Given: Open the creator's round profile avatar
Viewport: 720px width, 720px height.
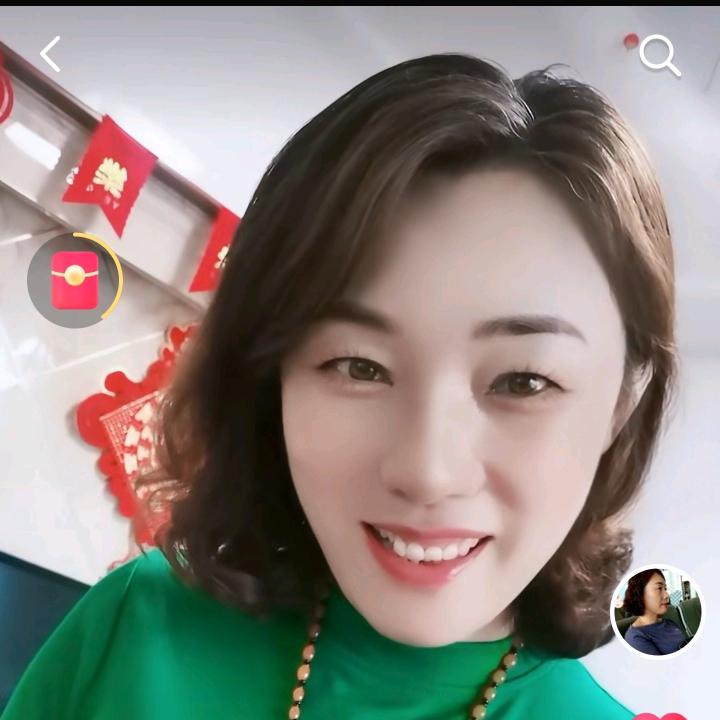Looking at the screenshot, I should coord(656,611).
